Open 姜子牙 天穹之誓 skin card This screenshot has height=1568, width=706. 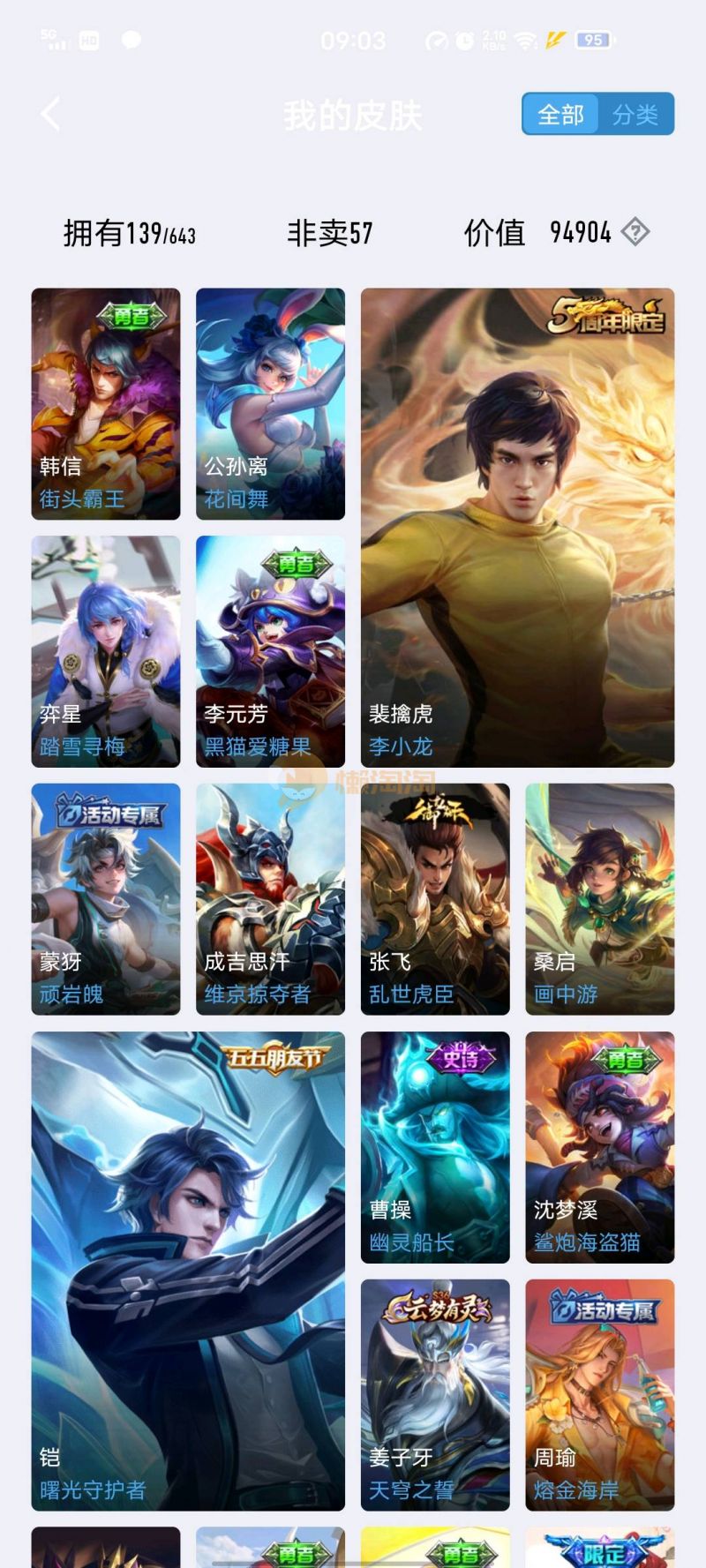[435, 1394]
